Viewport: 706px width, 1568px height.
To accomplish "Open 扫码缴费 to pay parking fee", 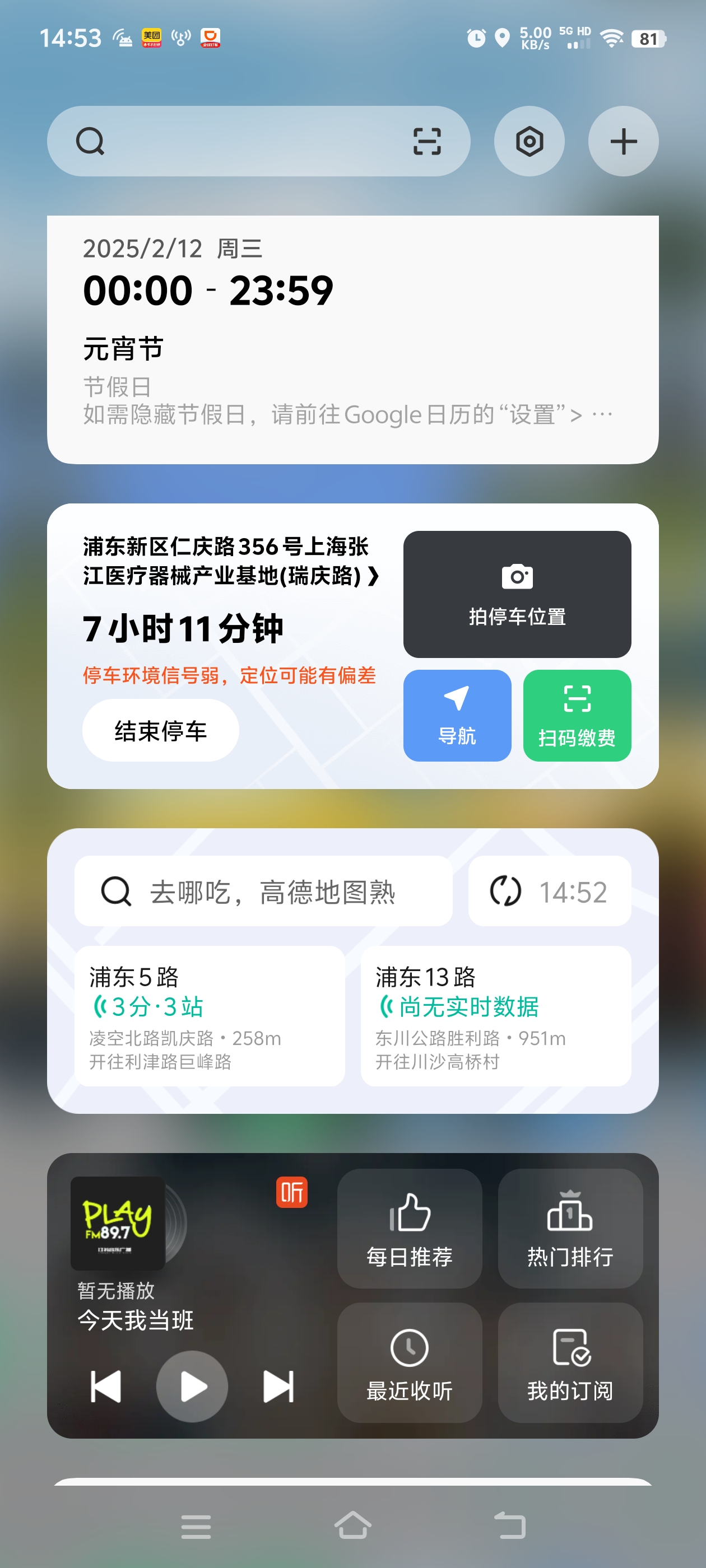I will (577, 715).
